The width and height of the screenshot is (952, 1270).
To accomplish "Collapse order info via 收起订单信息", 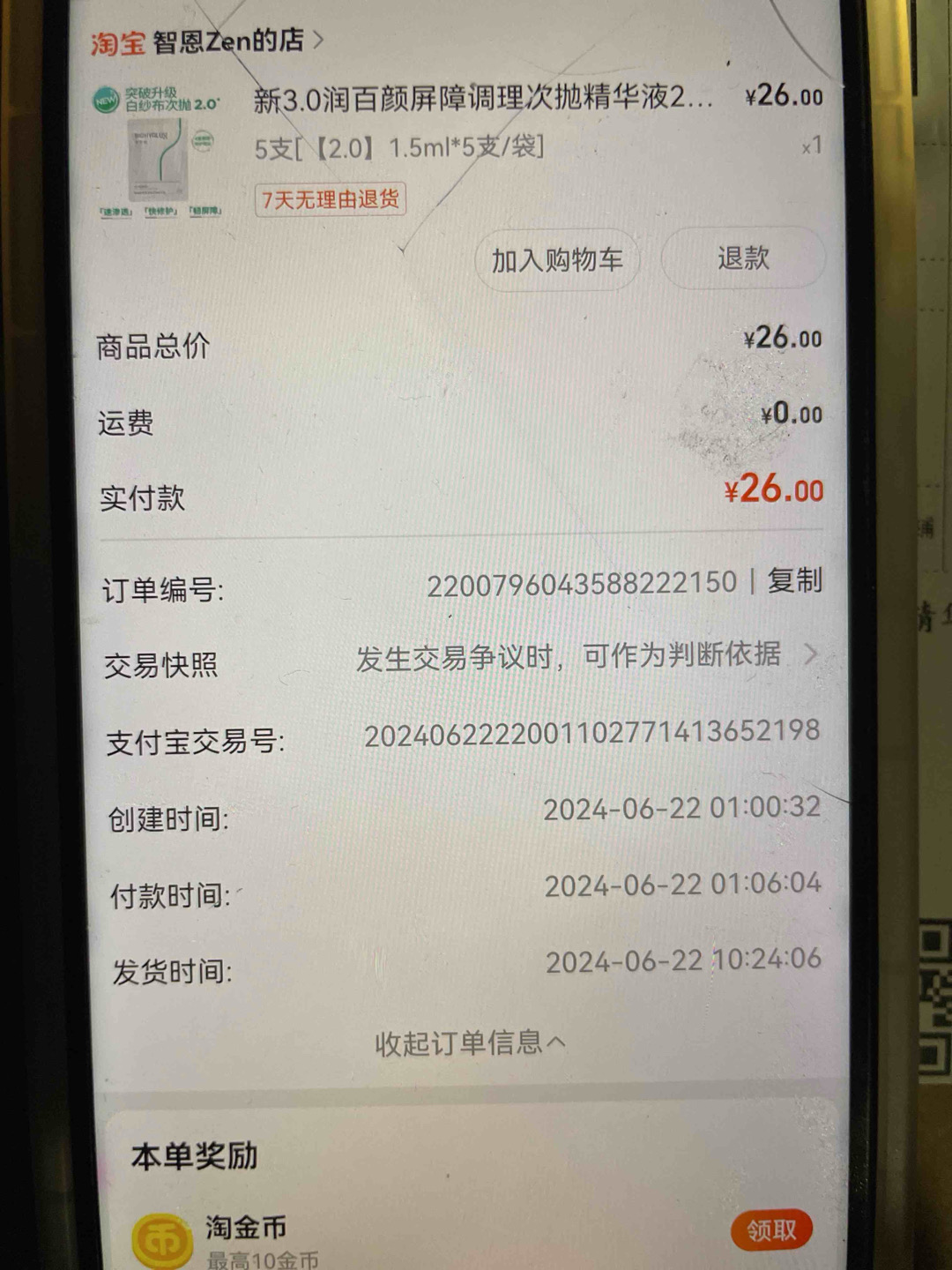I will tap(469, 1043).
